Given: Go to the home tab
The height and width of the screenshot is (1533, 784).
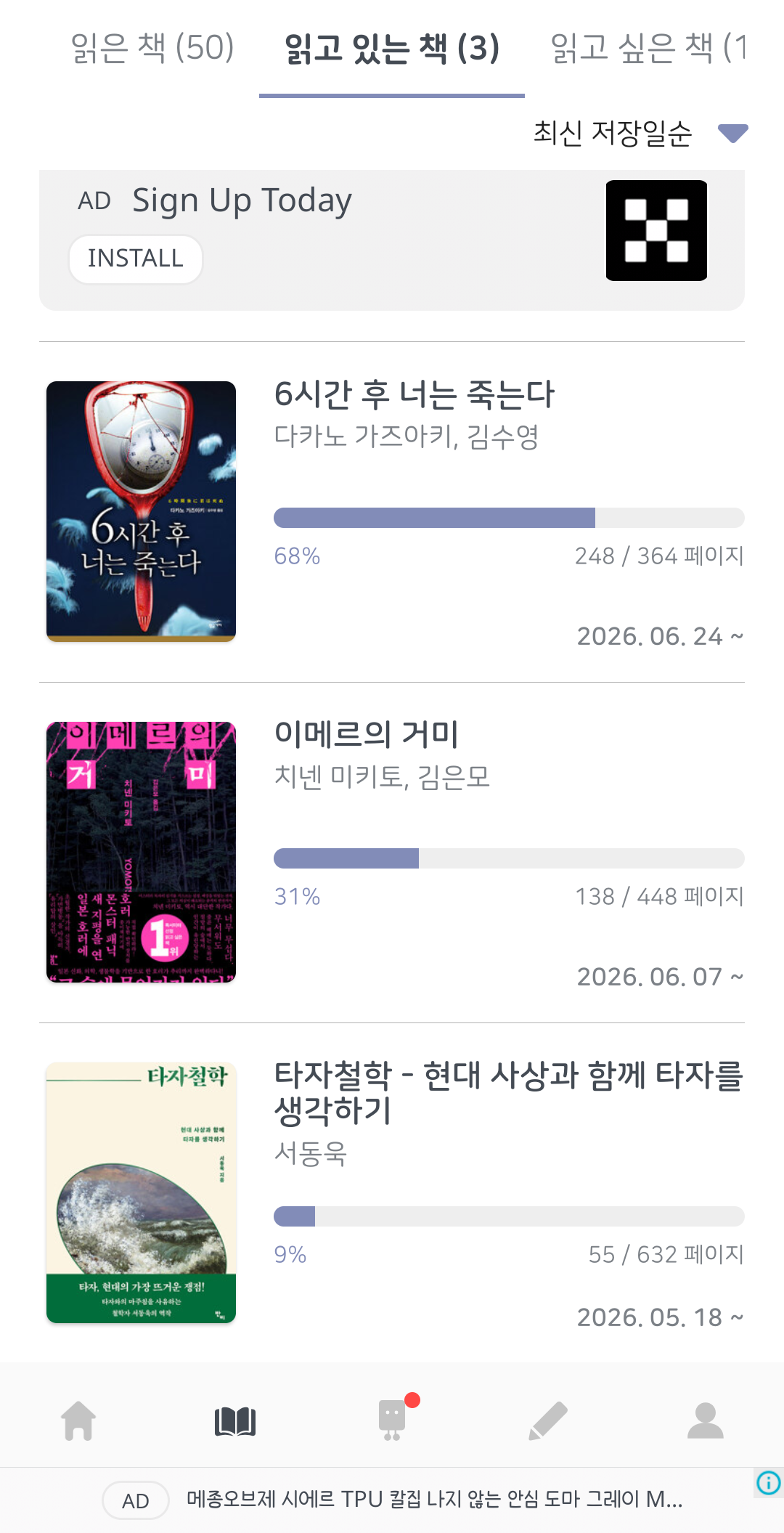Looking at the screenshot, I should [78, 1420].
